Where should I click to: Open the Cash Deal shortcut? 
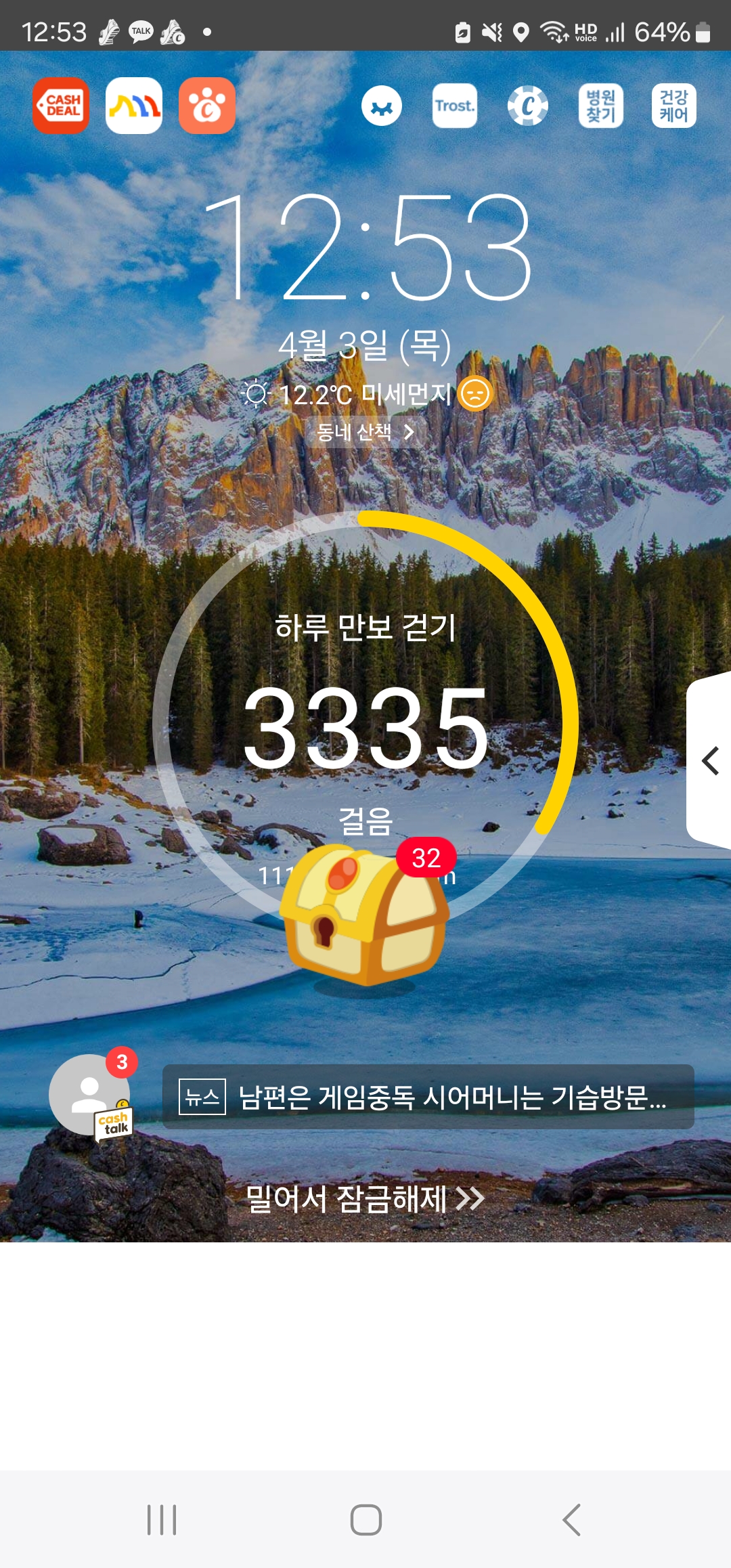[x=61, y=106]
